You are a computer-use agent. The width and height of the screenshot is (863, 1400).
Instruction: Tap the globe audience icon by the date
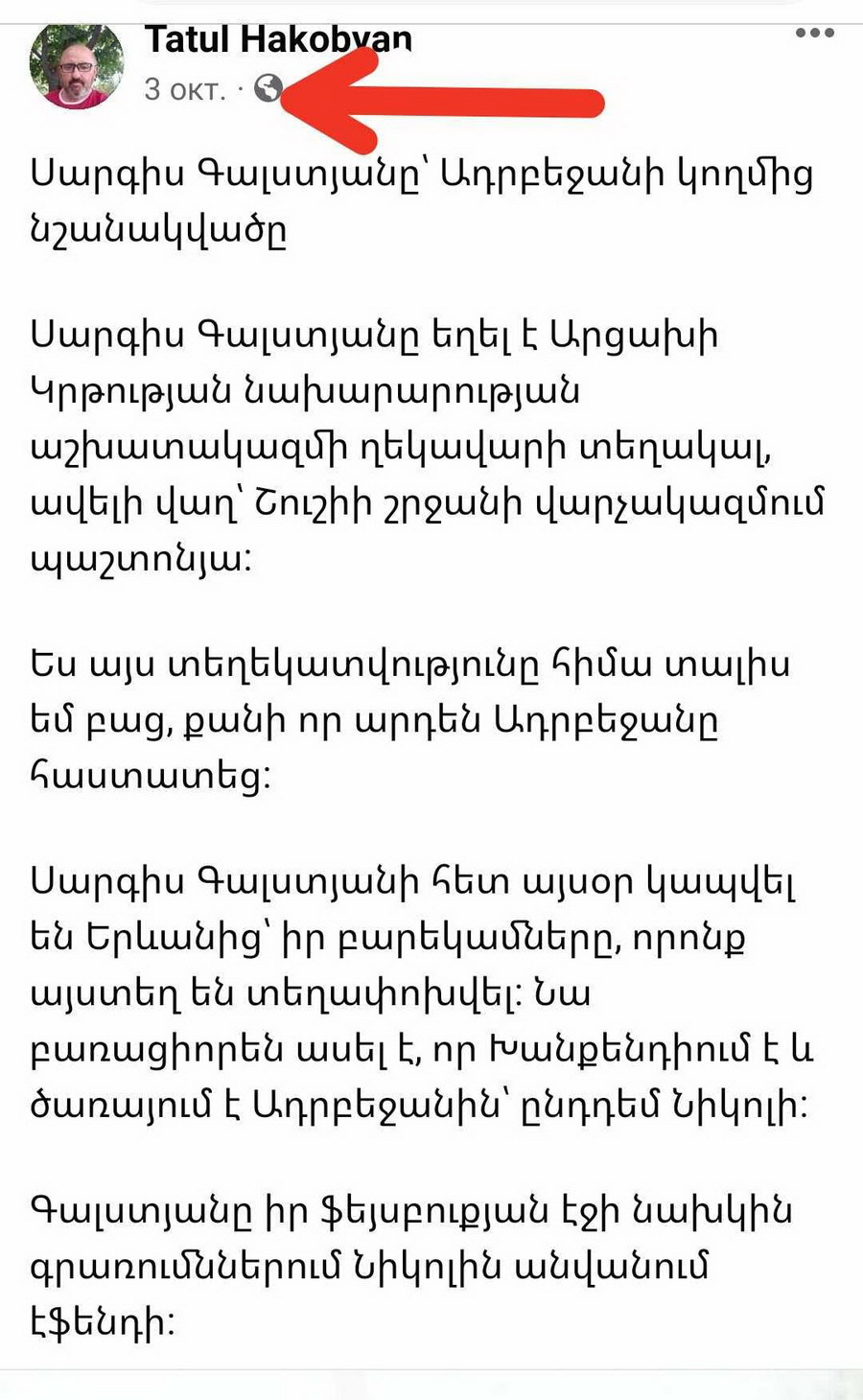tap(268, 89)
